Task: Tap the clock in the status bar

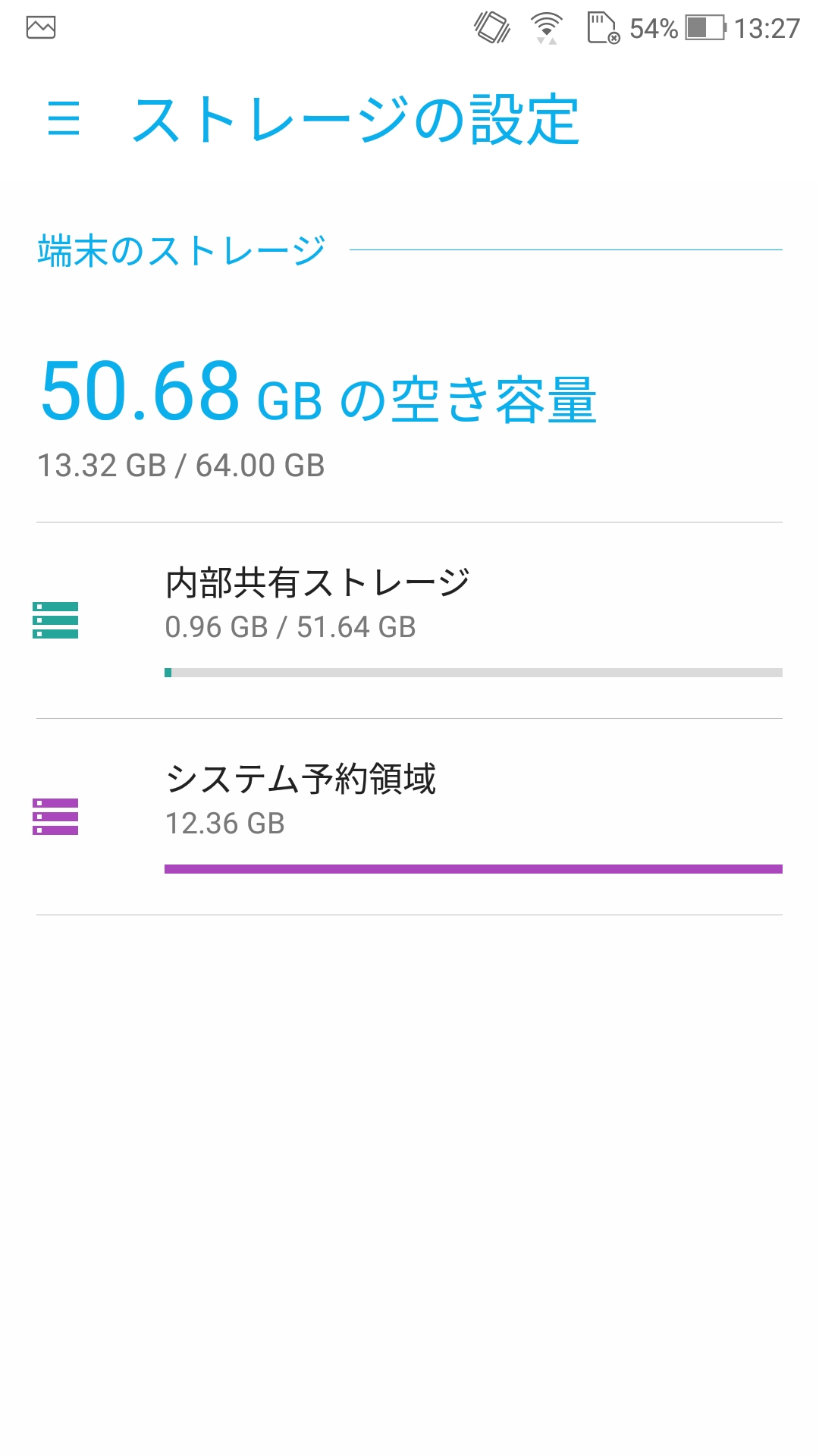Action: pyautogui.click(x=766, y=24)
